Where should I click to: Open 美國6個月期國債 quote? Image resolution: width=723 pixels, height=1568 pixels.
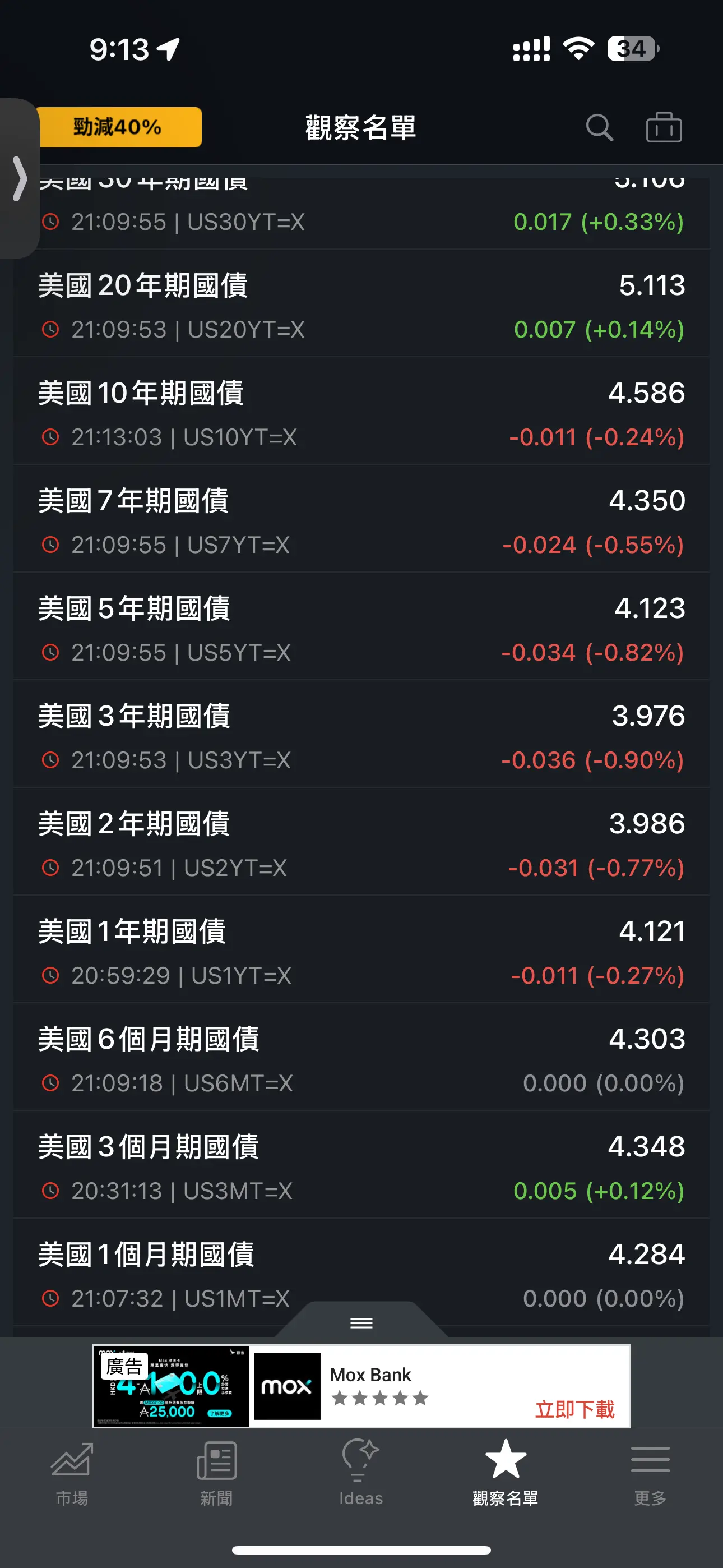(x=361, y=1058)
